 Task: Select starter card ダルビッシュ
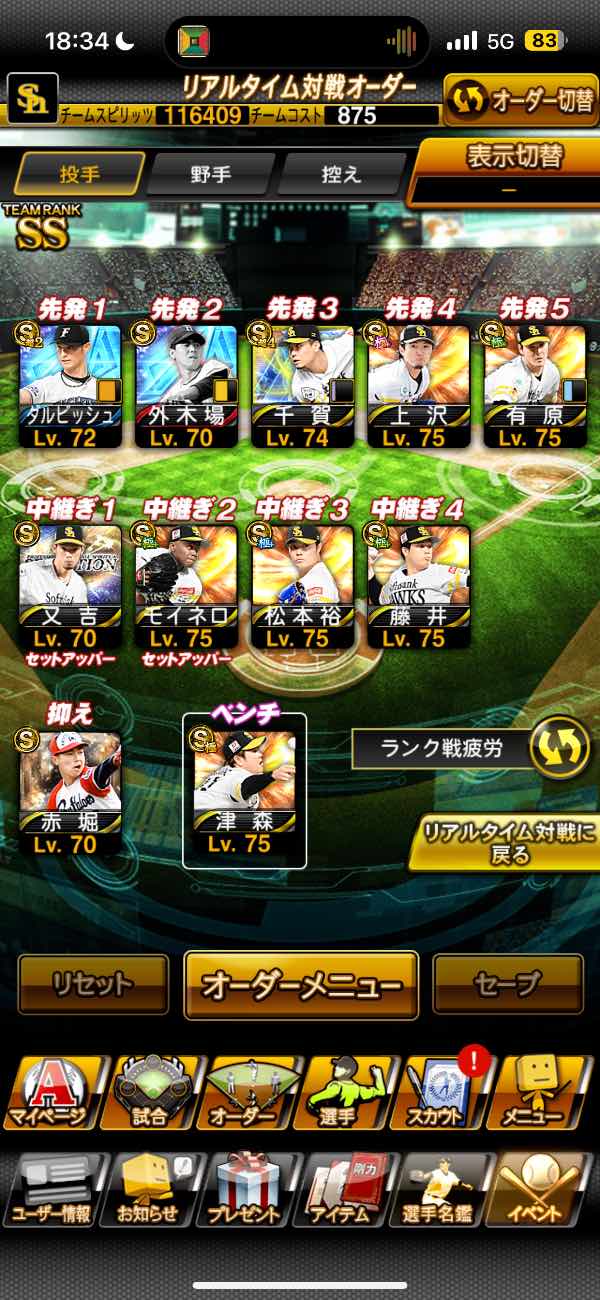coord(70,384)
